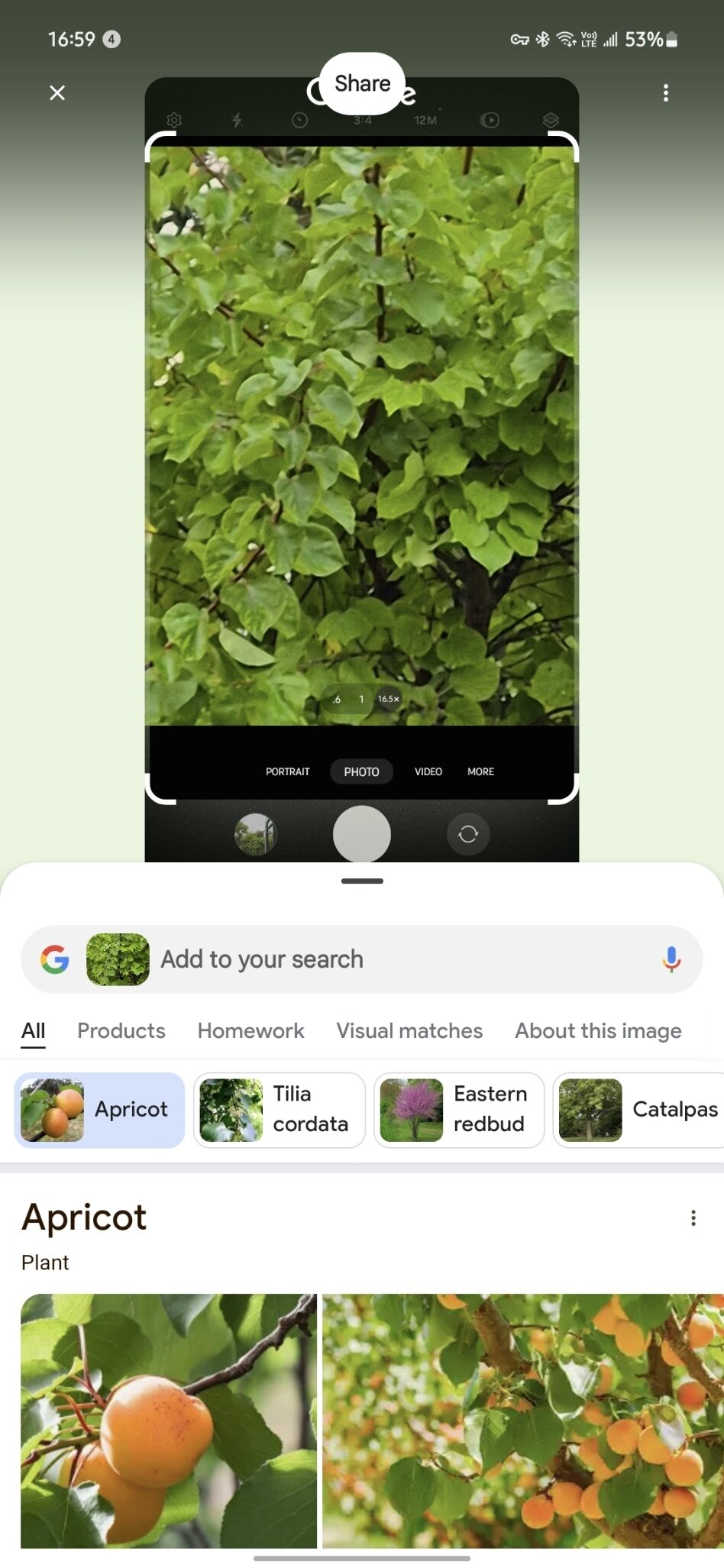Open the top-right overflow menu
Image resolution: width=724 pixels, height=1568 pixels.
pyautogui.click(x=666, y=93)
